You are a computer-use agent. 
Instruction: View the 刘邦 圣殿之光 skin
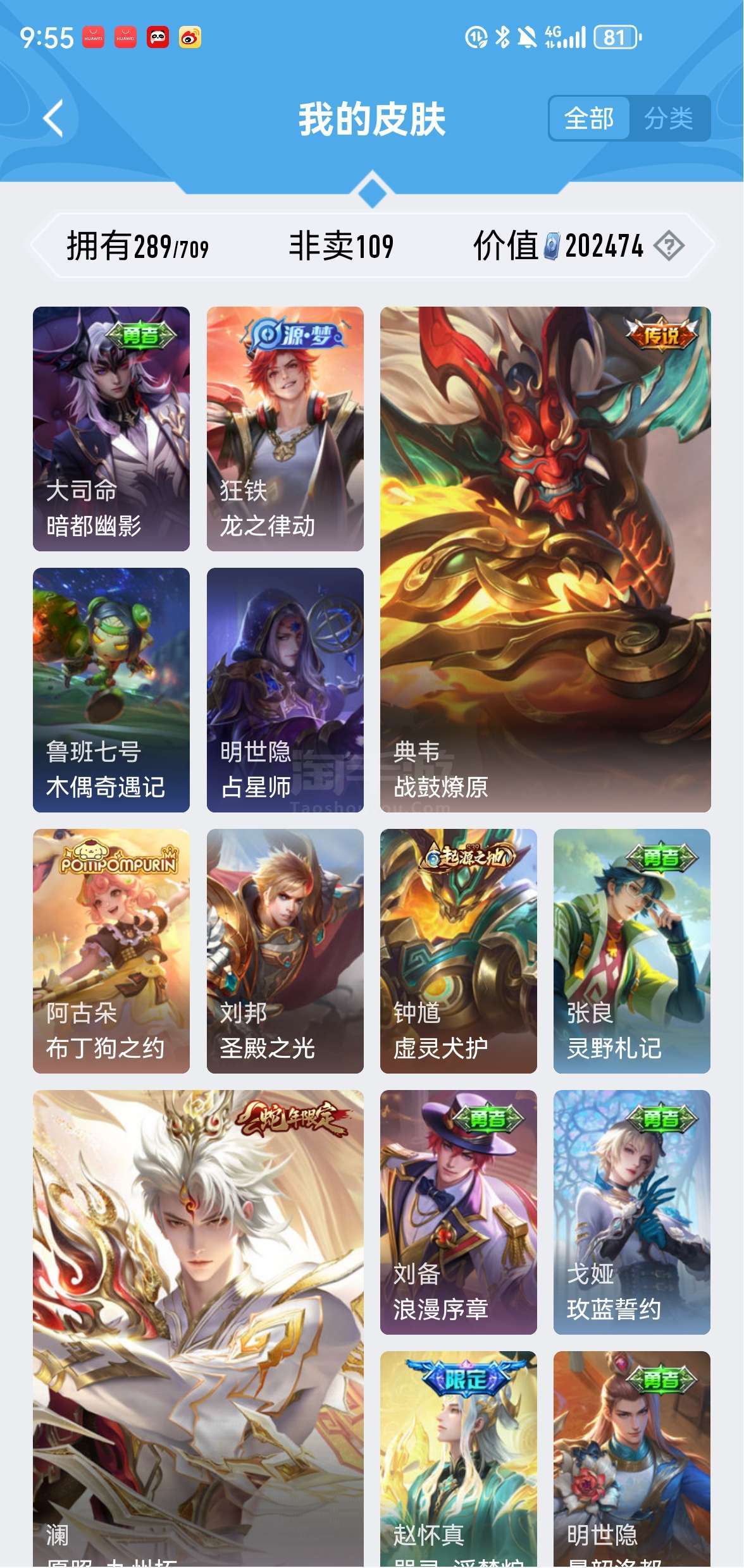[285, 951]
